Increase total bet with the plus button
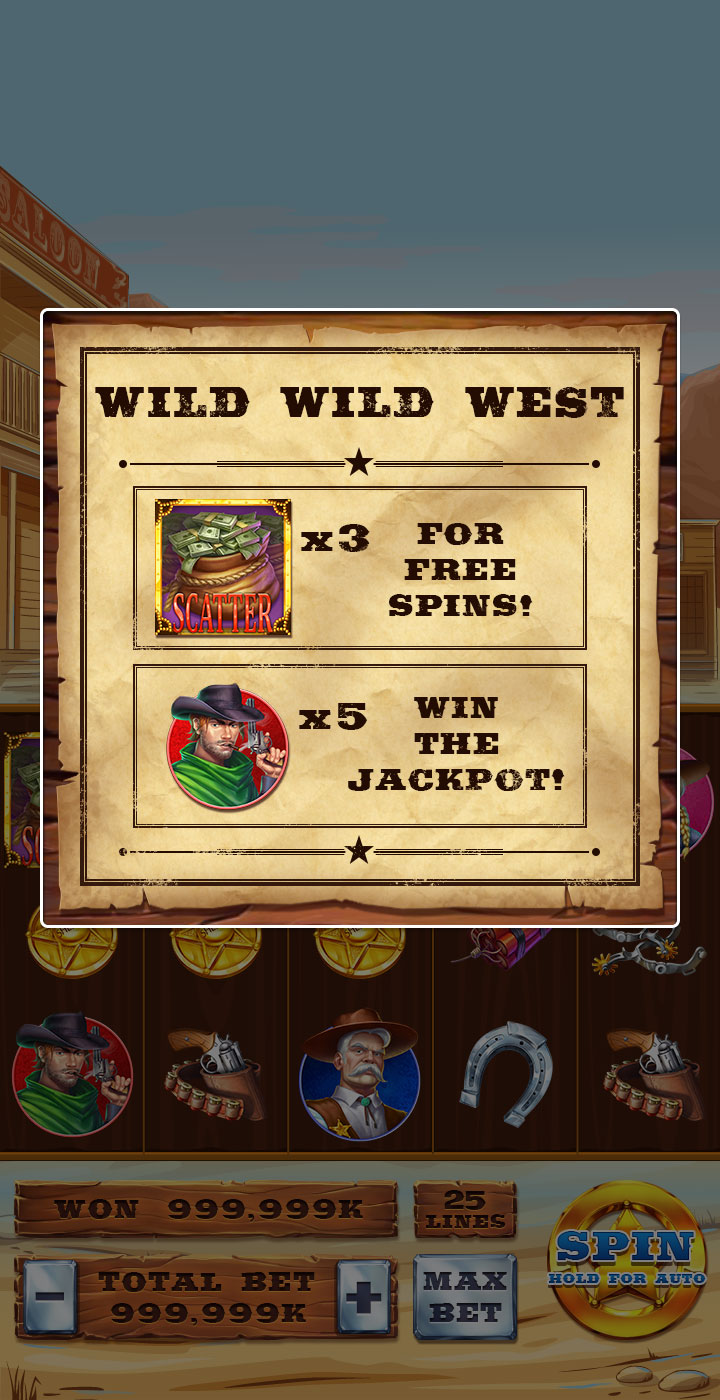 point(363,1297)
